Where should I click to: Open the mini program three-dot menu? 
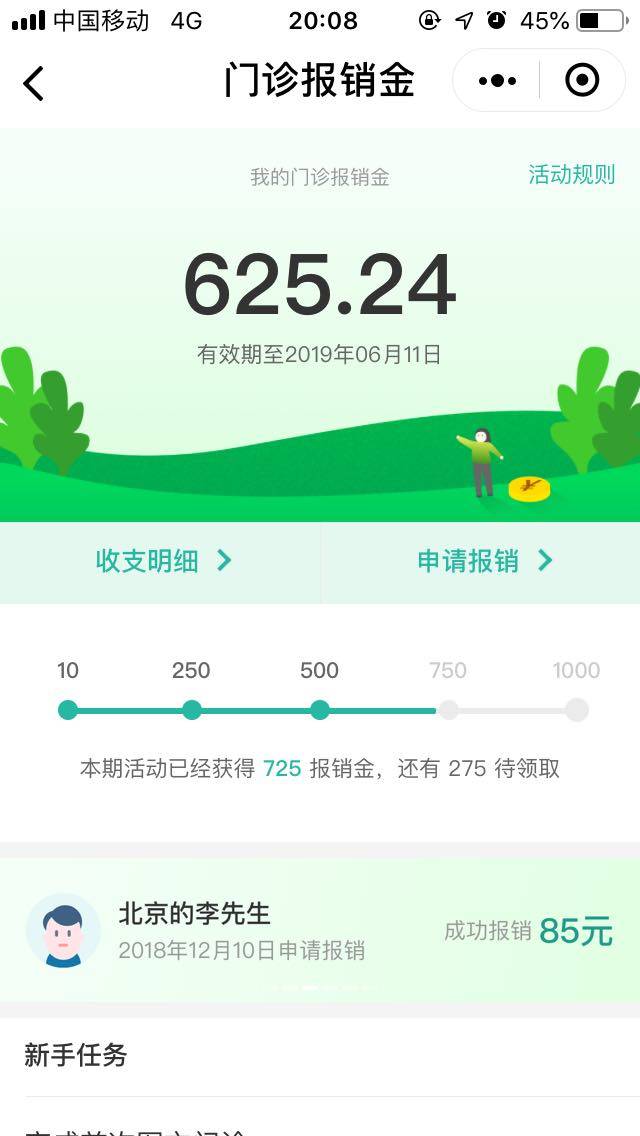pos(497,81)
